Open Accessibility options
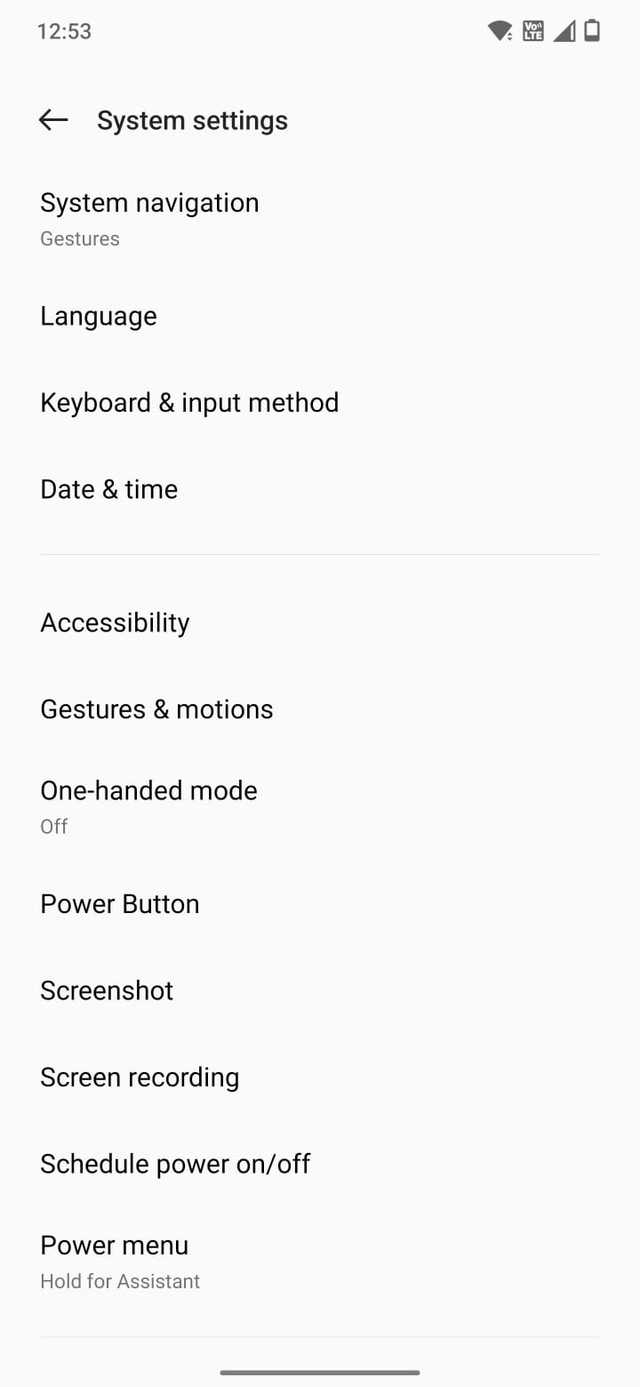Screen dimensions: 640x1387 [115, 622]
